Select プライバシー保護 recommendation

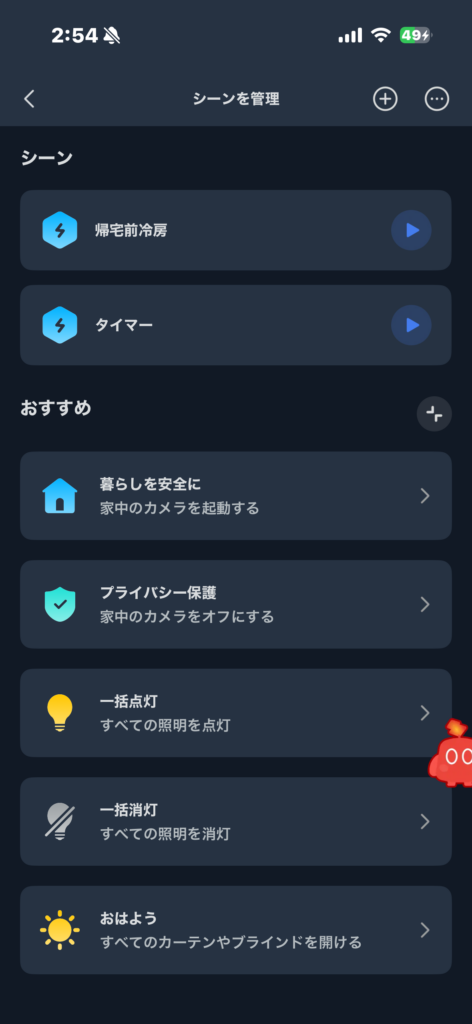[x=236, y=605]
